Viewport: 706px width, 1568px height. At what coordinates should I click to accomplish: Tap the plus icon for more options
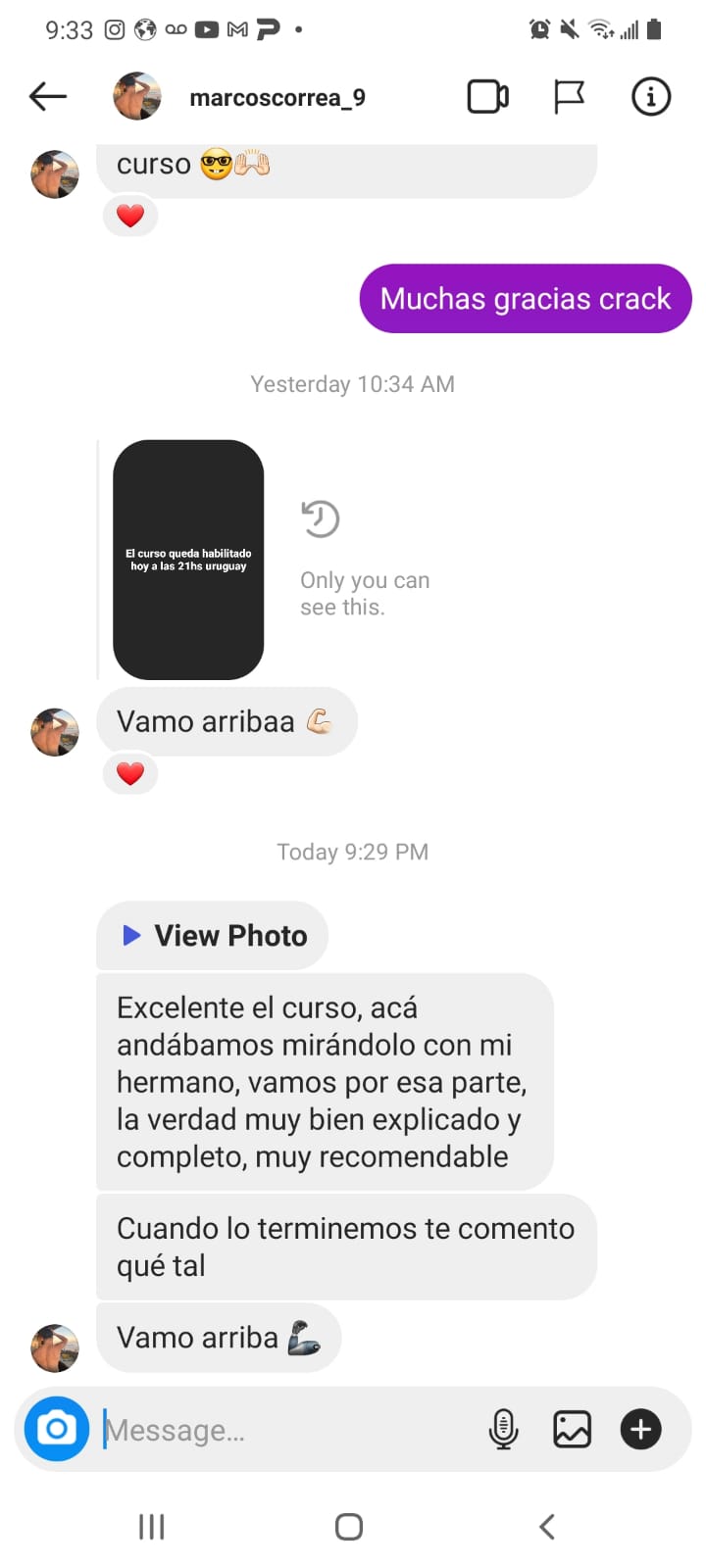(x=640, y=1429)
